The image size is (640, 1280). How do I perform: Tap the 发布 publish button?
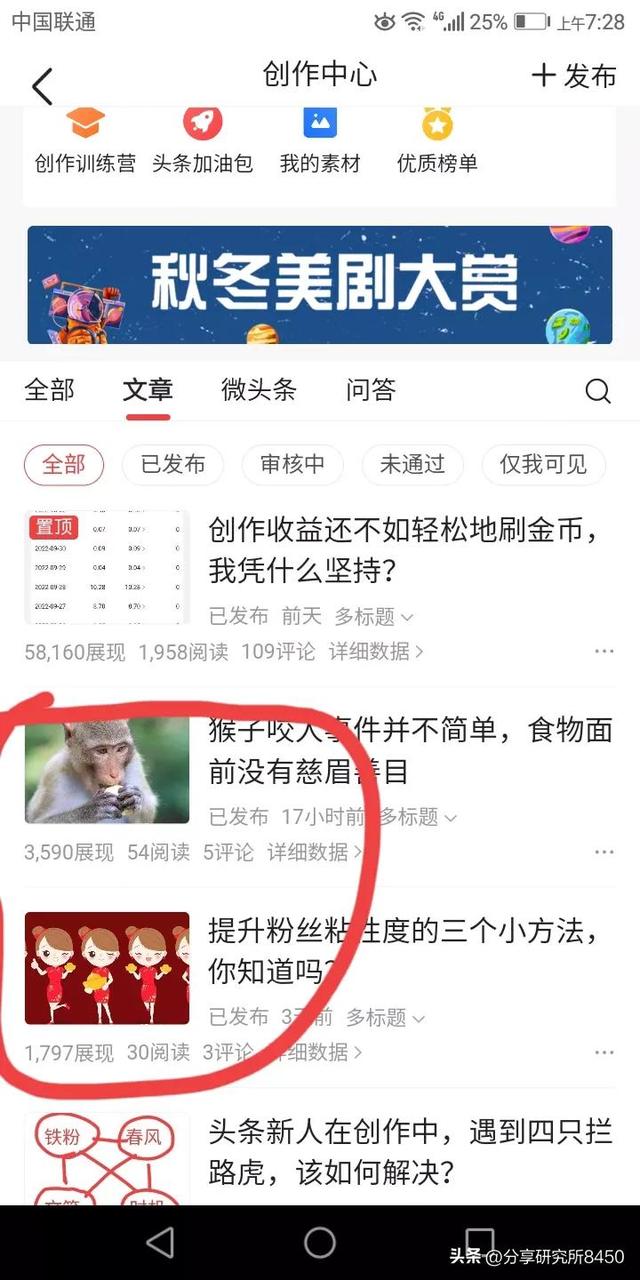click(x=574, y=76)
